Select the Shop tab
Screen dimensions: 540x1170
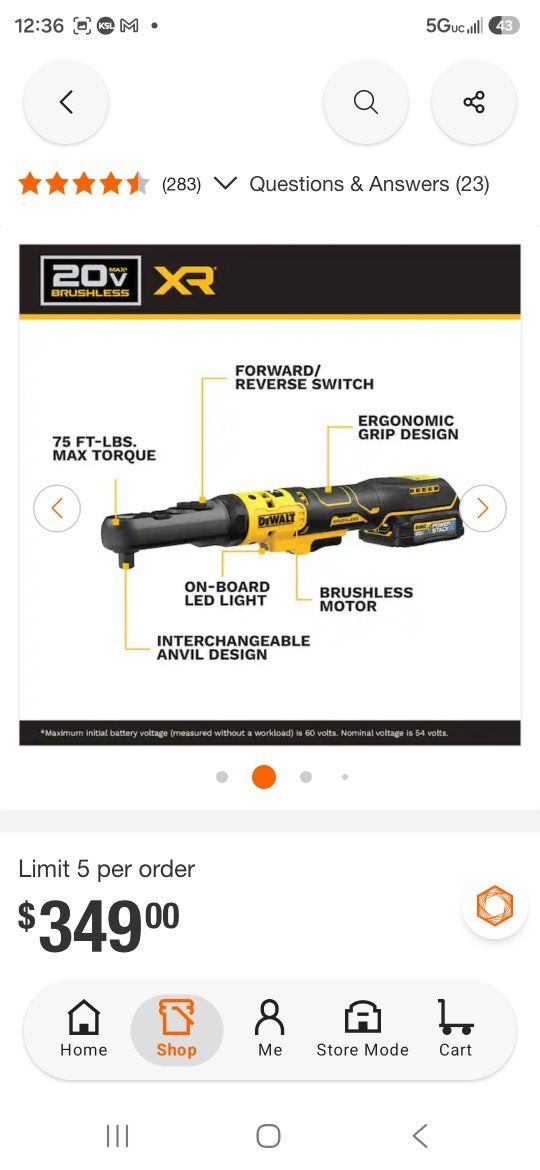pos(176,1029)
